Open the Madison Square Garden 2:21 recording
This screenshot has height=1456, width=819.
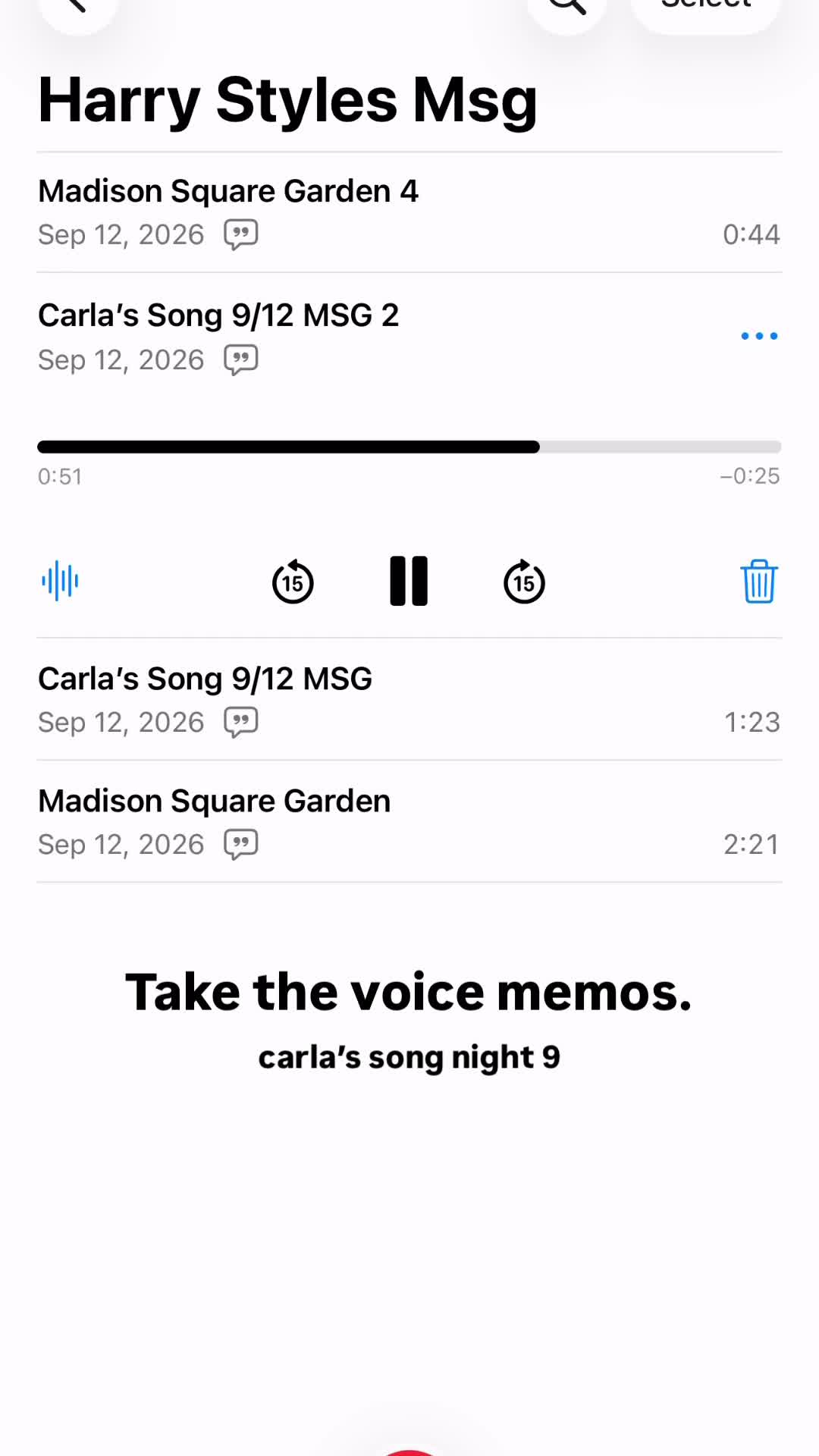pyautogui.click(x=409, y=821)
